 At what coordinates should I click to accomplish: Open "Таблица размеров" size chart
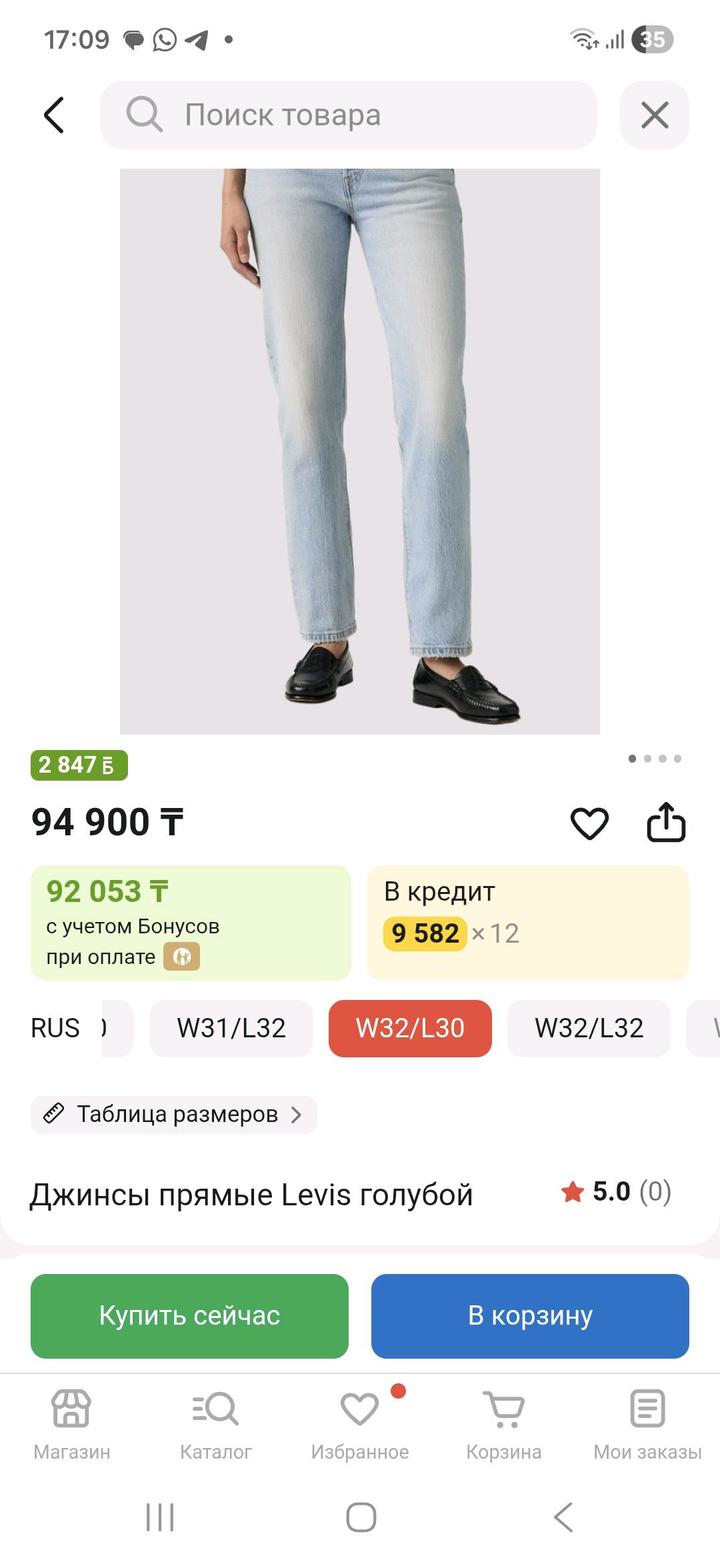(x=174, y=1114)
